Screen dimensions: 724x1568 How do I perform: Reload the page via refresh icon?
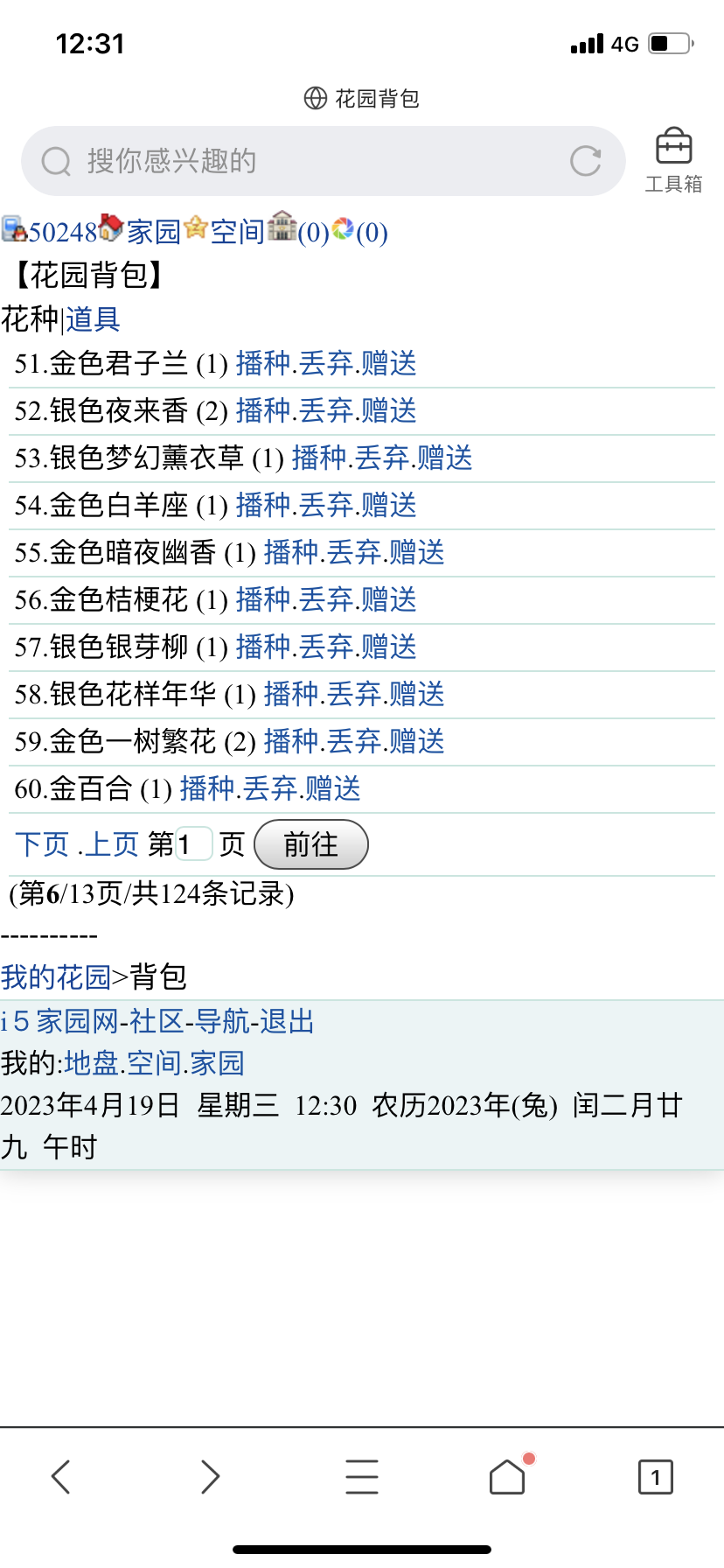(585, 161)
